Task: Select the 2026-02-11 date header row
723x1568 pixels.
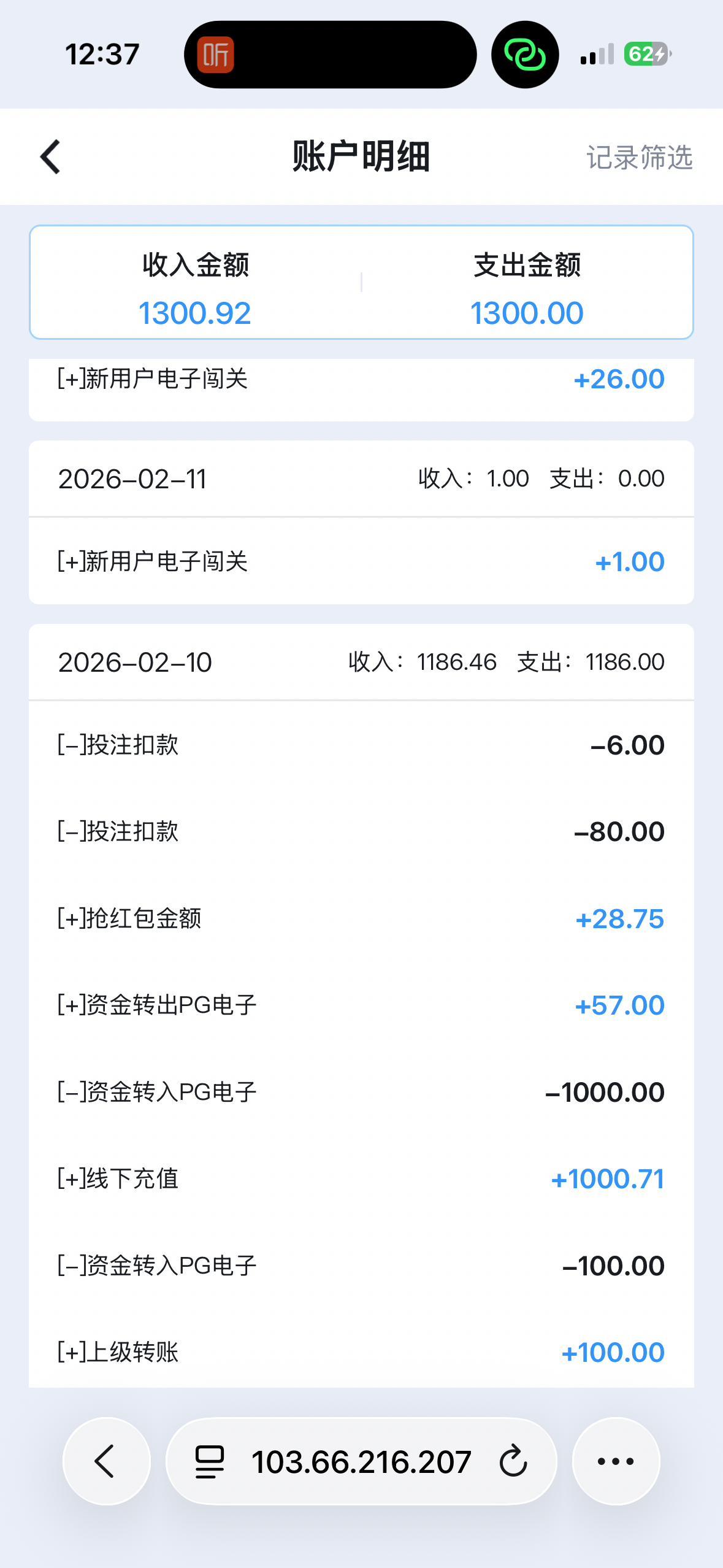Action: [361, 478]
